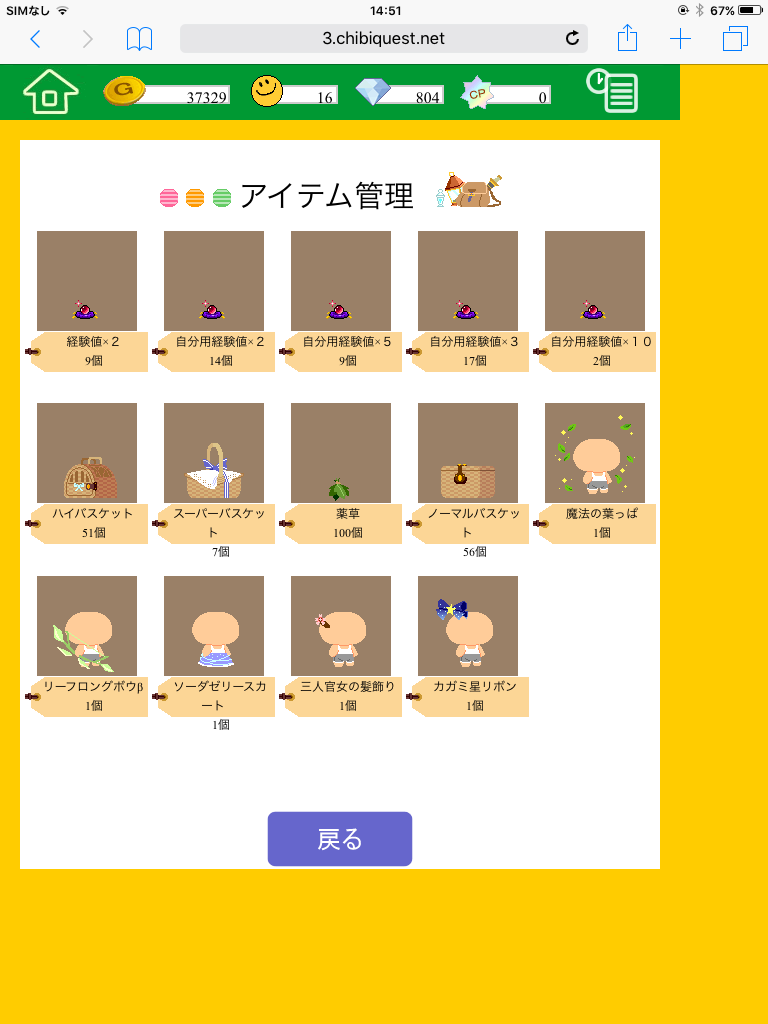Screen dimensions: 768x1024
Task: Select the 自分用経験値×2 item
Action: (x=214, y=281)
